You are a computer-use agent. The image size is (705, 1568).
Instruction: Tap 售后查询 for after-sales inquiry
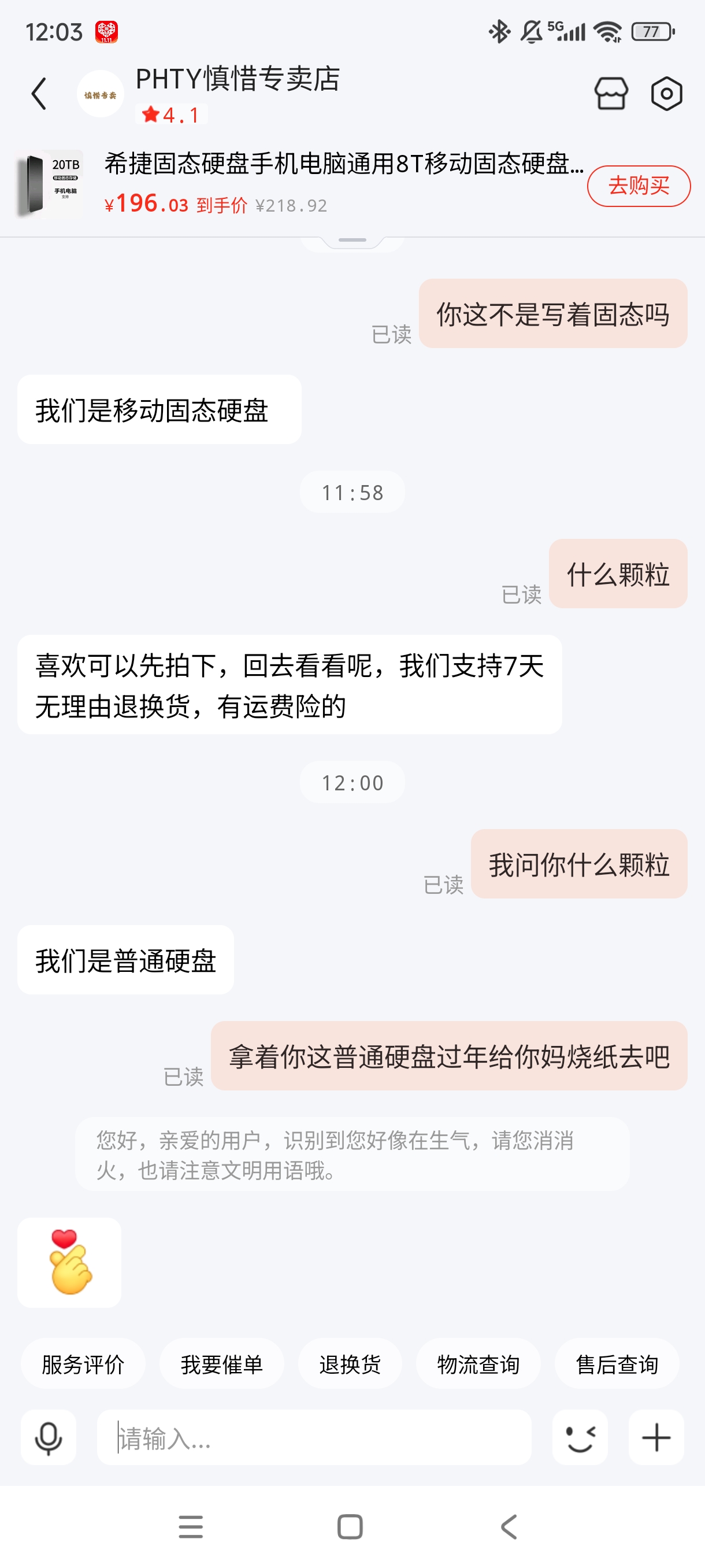[616, 1363]
